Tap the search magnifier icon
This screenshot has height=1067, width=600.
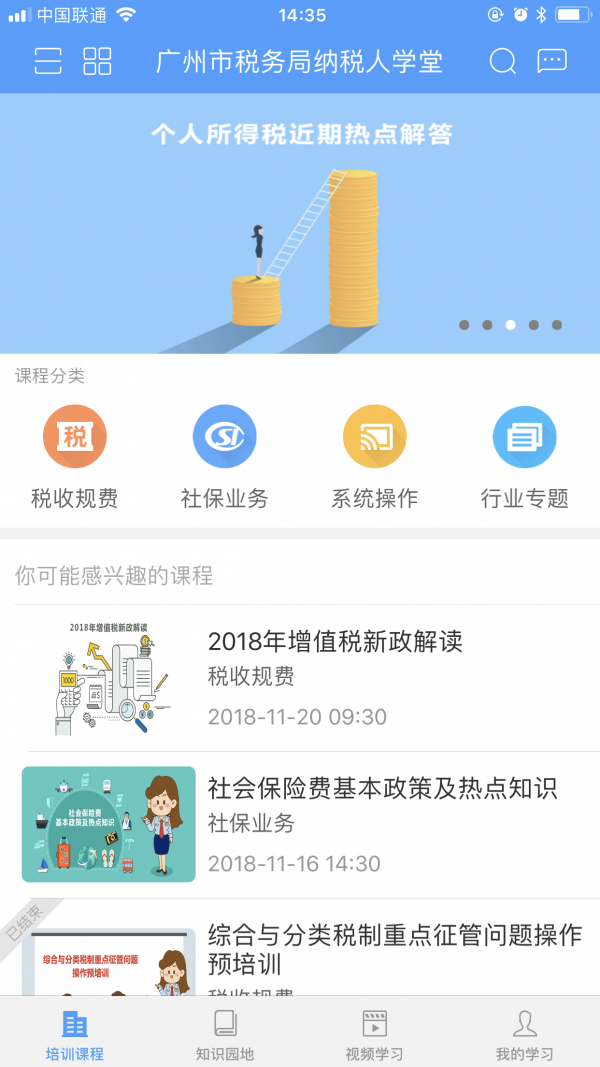click(x=503, y=61)
